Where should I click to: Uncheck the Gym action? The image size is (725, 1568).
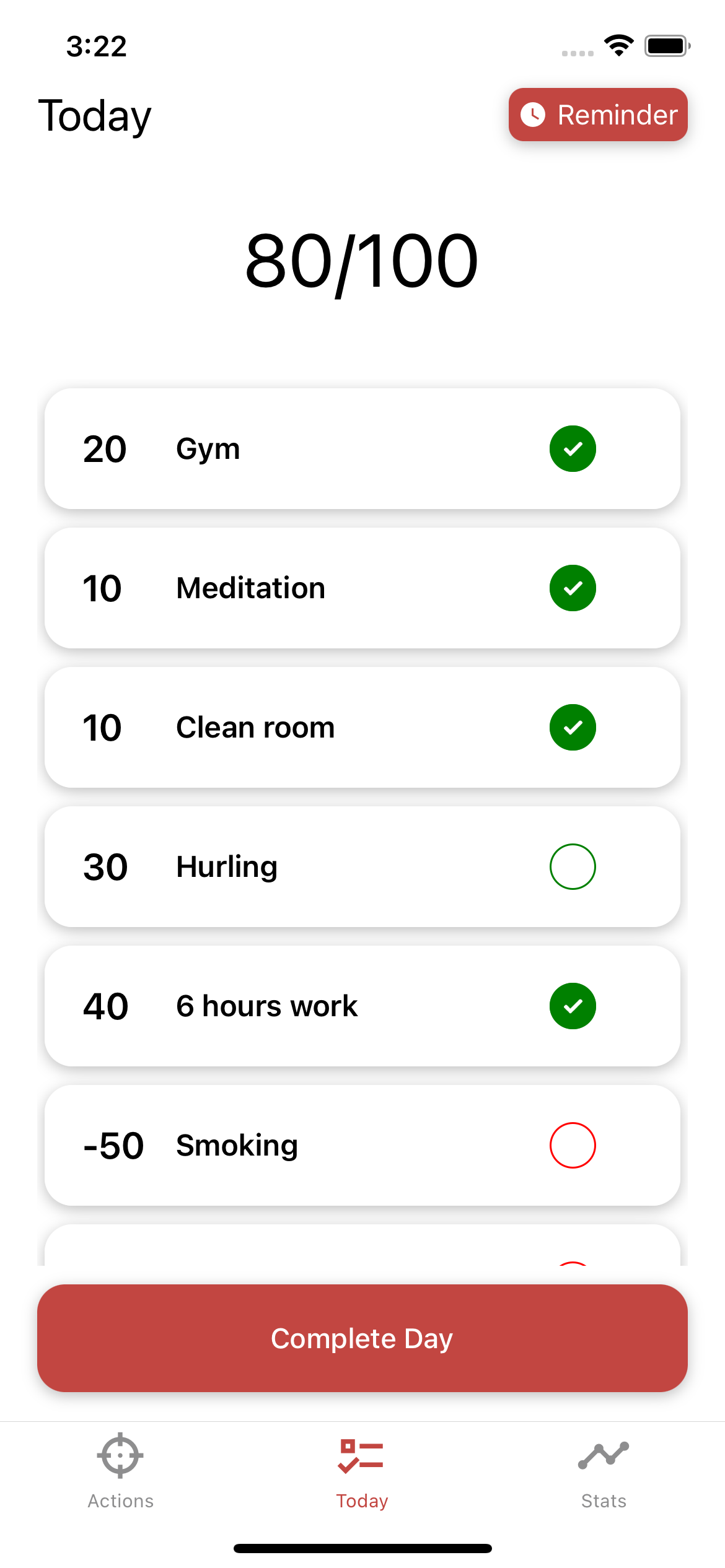pos(573,449)
